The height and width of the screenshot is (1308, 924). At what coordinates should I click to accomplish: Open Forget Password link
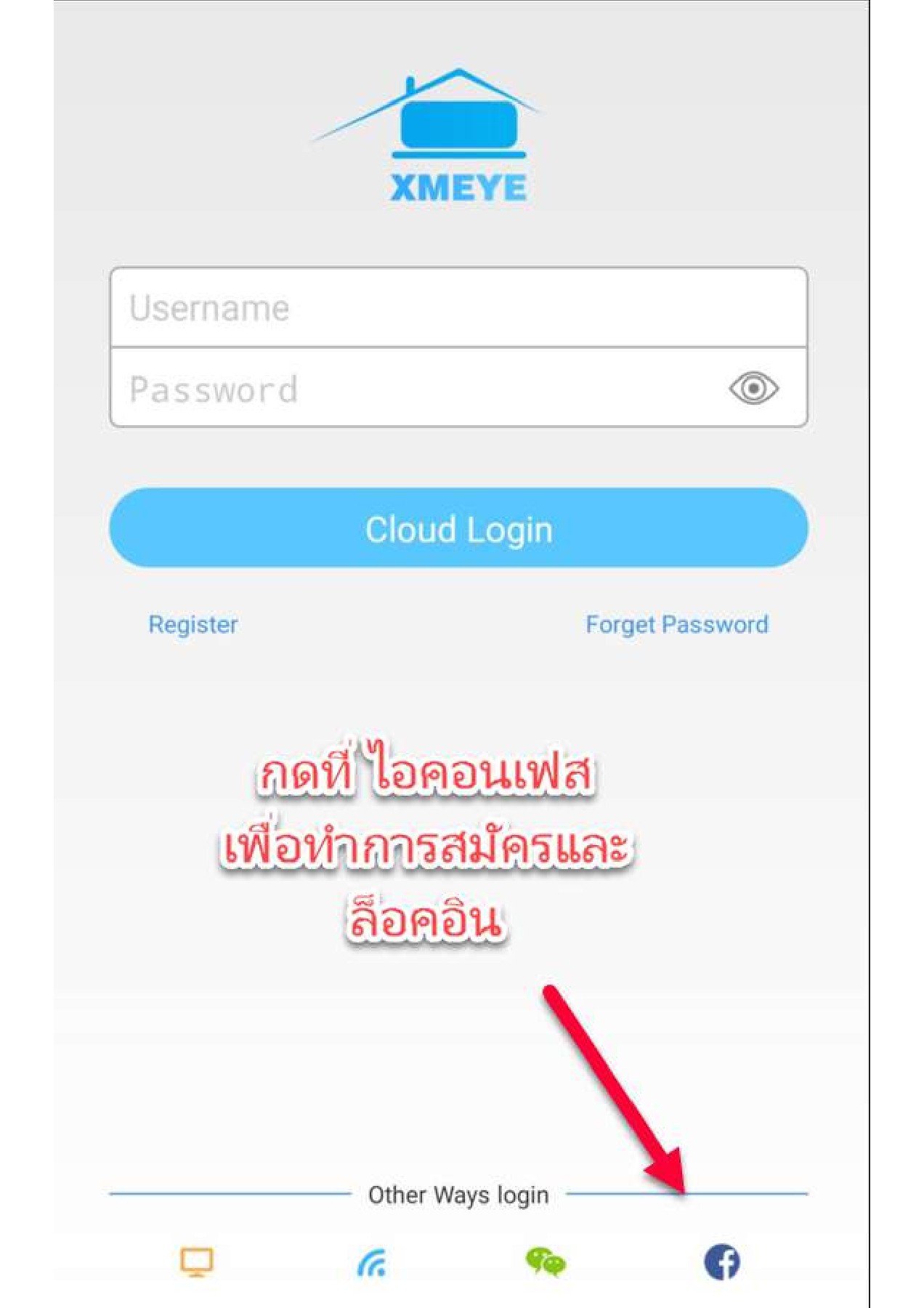(676, 624)
